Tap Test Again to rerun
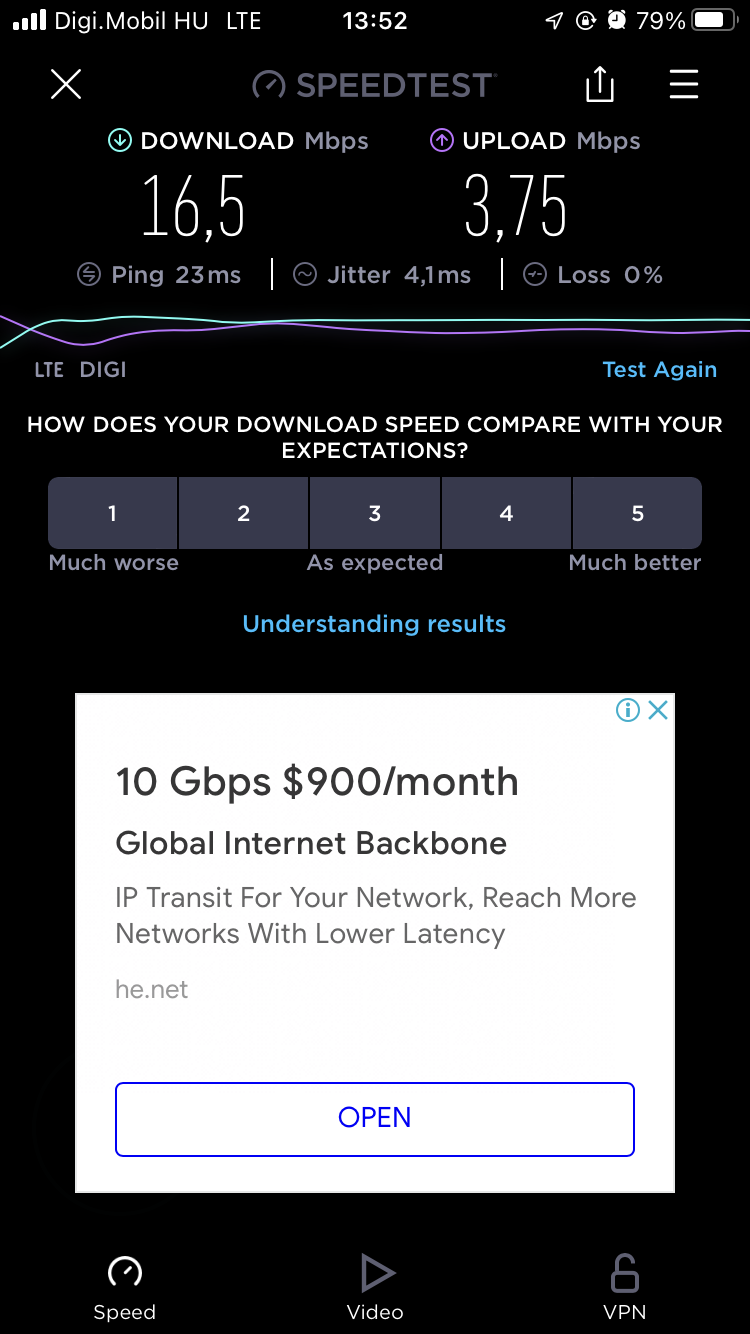Screen dimensions: 750x1334 [659, 370]
